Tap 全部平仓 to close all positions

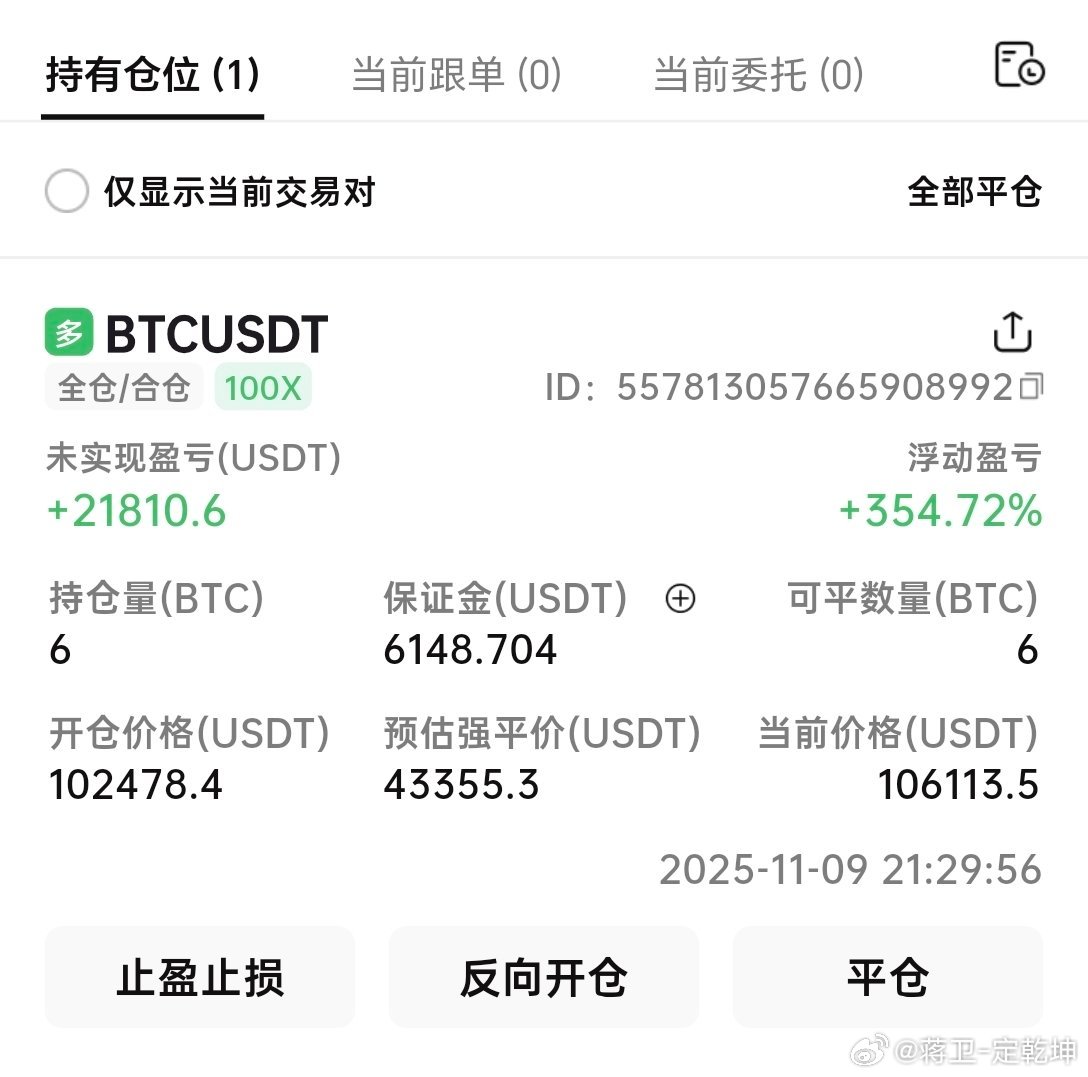974,192
